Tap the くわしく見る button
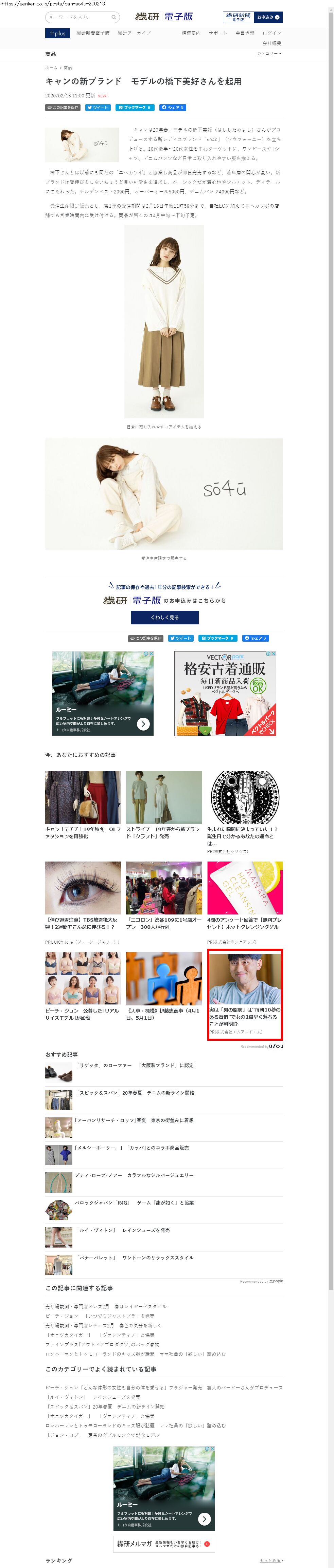Viewport: 334px width, 1568px height. tap(164, 617)
